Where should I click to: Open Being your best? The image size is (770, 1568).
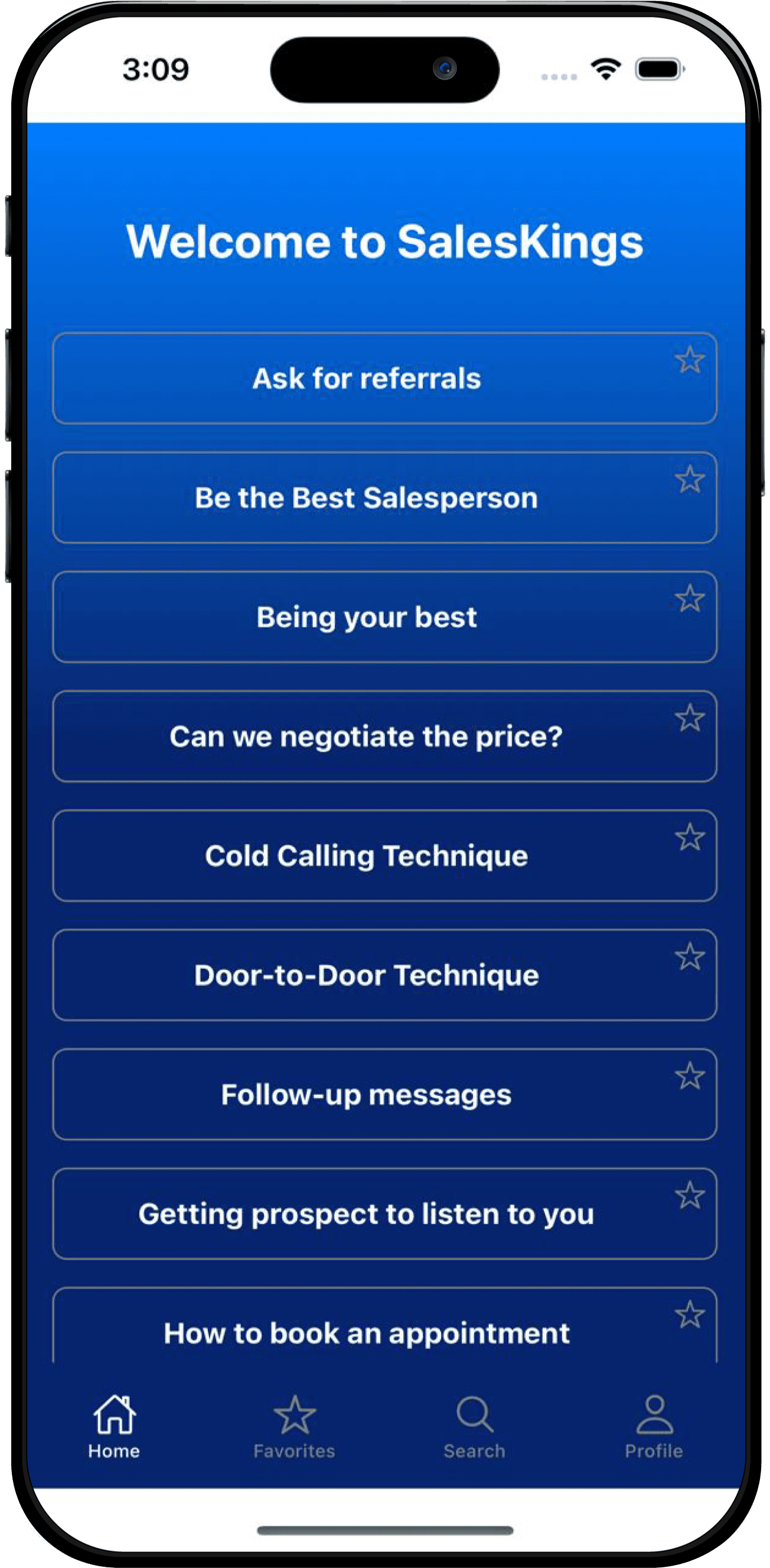384,617
